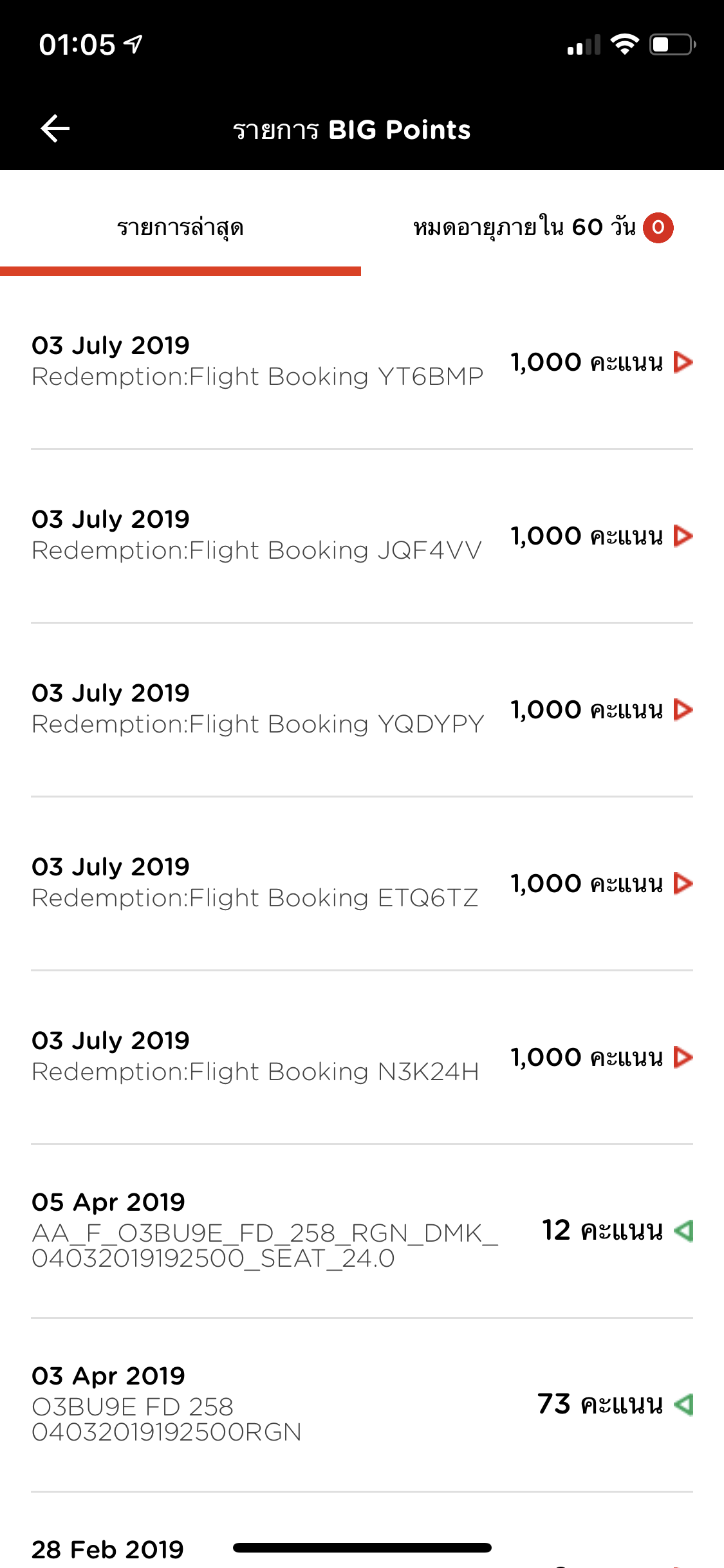
Task: Go back using the arrow icon
Action: tap(55, 129)
